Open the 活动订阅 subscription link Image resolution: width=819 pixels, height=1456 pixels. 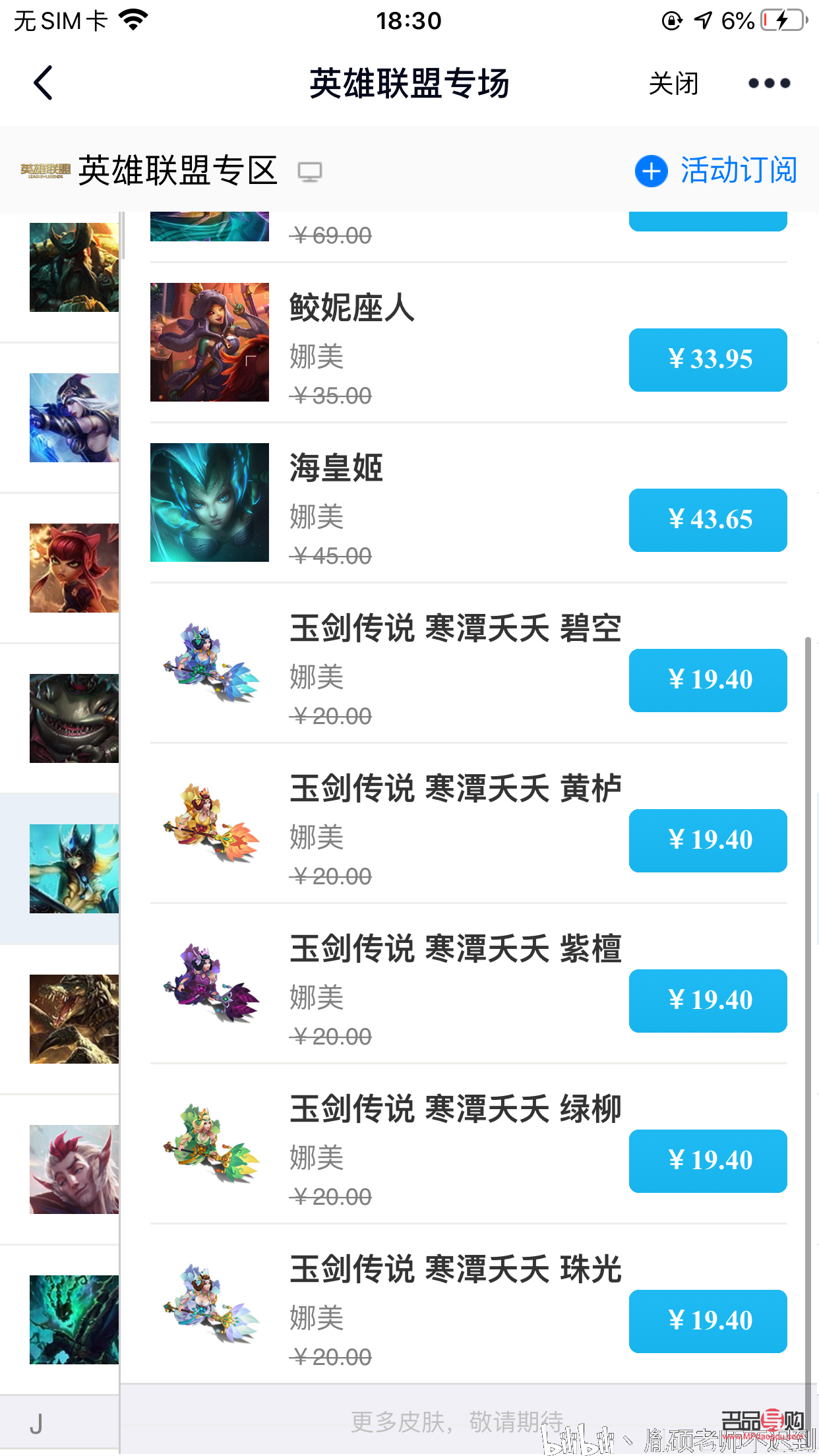click(739, 170)
